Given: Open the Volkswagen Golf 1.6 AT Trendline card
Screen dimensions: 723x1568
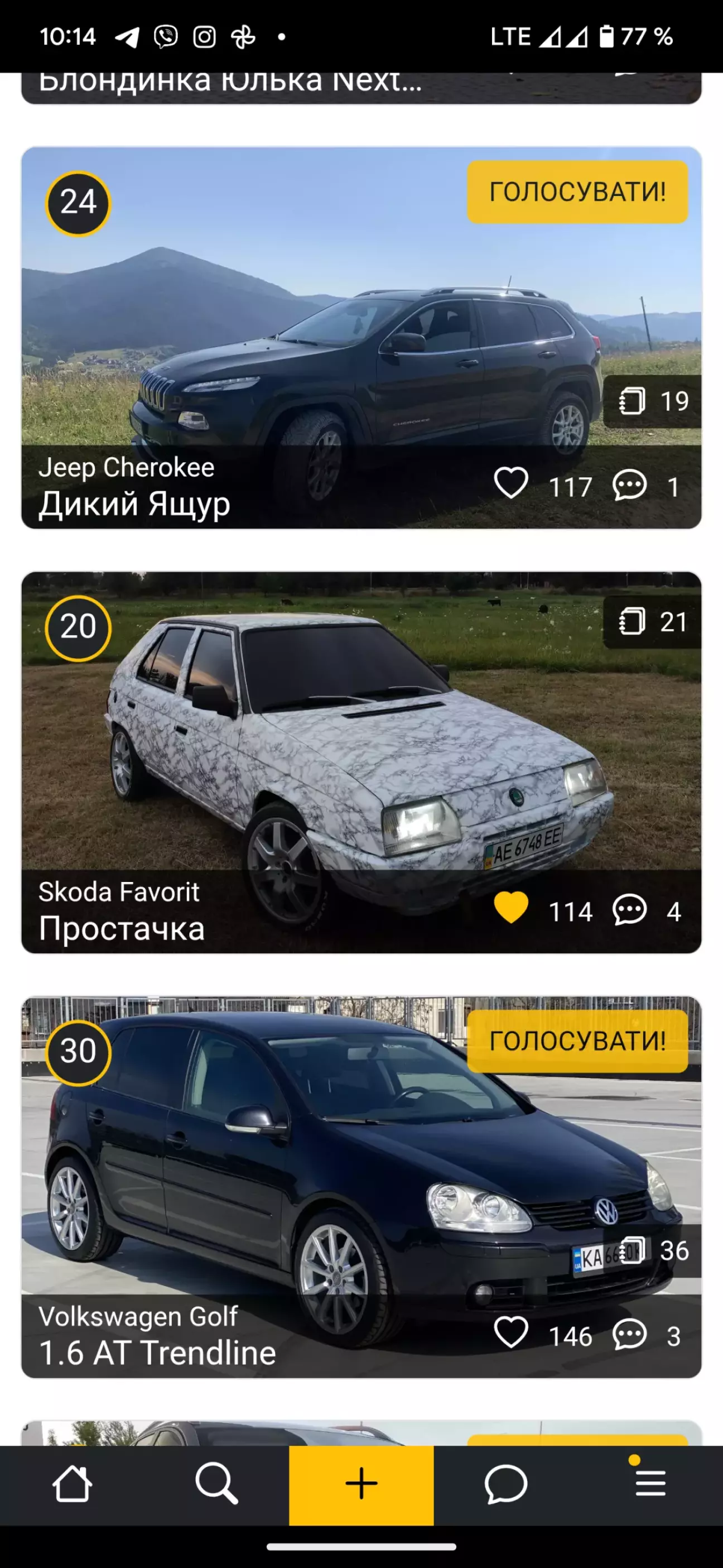Looking at the screenshot, I should [x=361, y=1187].
